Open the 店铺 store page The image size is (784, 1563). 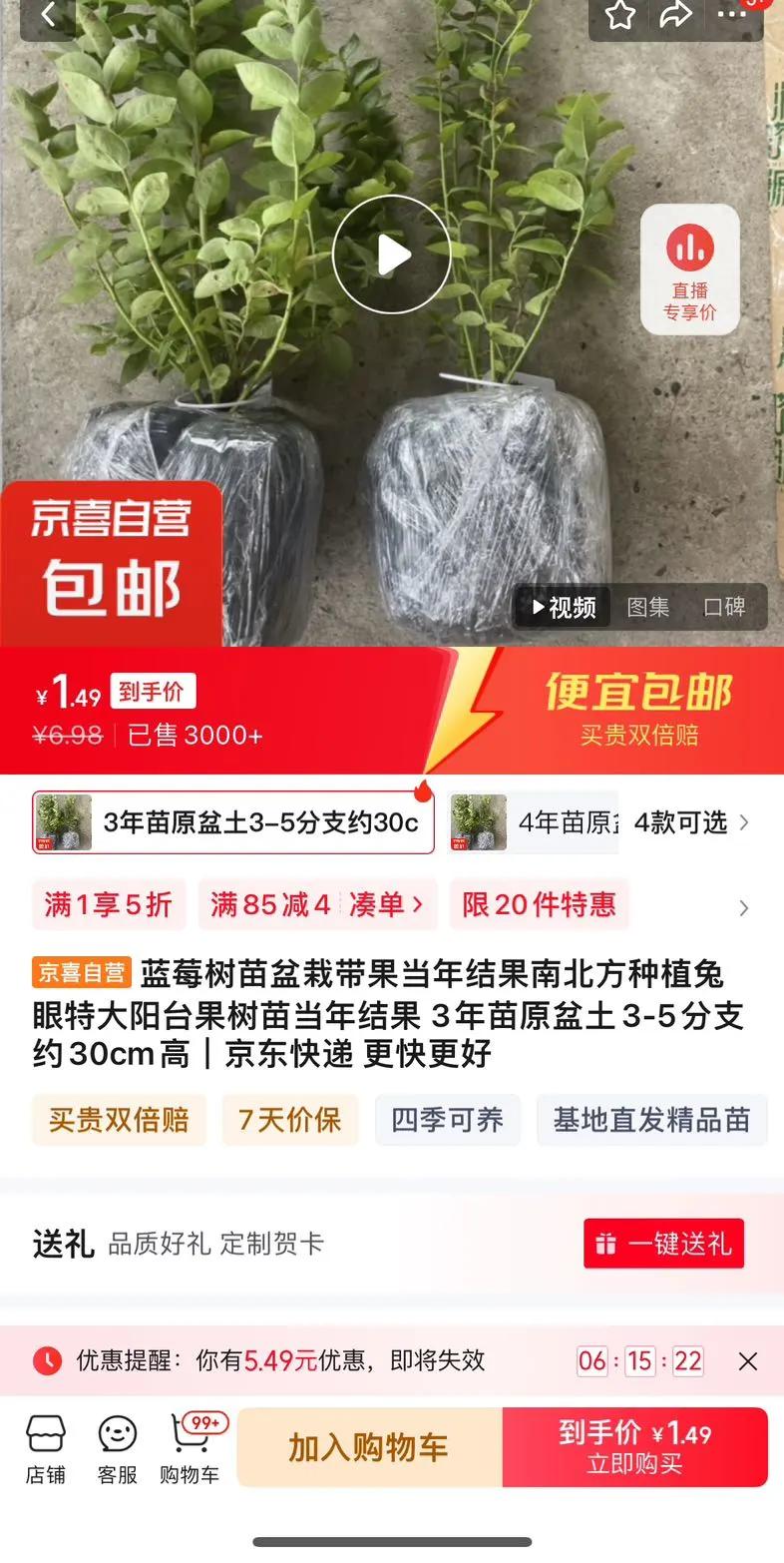(46, 1449)
